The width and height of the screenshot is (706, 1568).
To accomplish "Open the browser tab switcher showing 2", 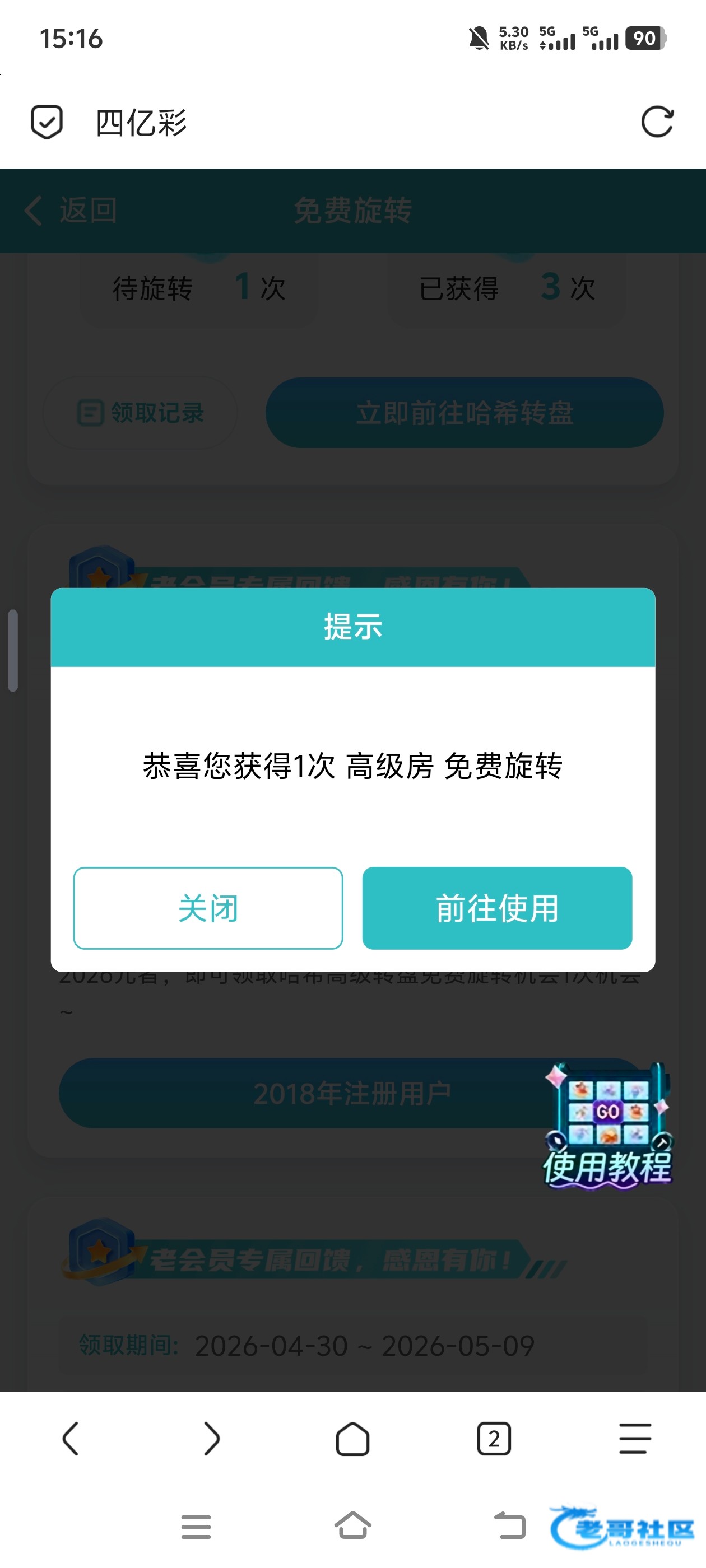I will point(494,1439).
